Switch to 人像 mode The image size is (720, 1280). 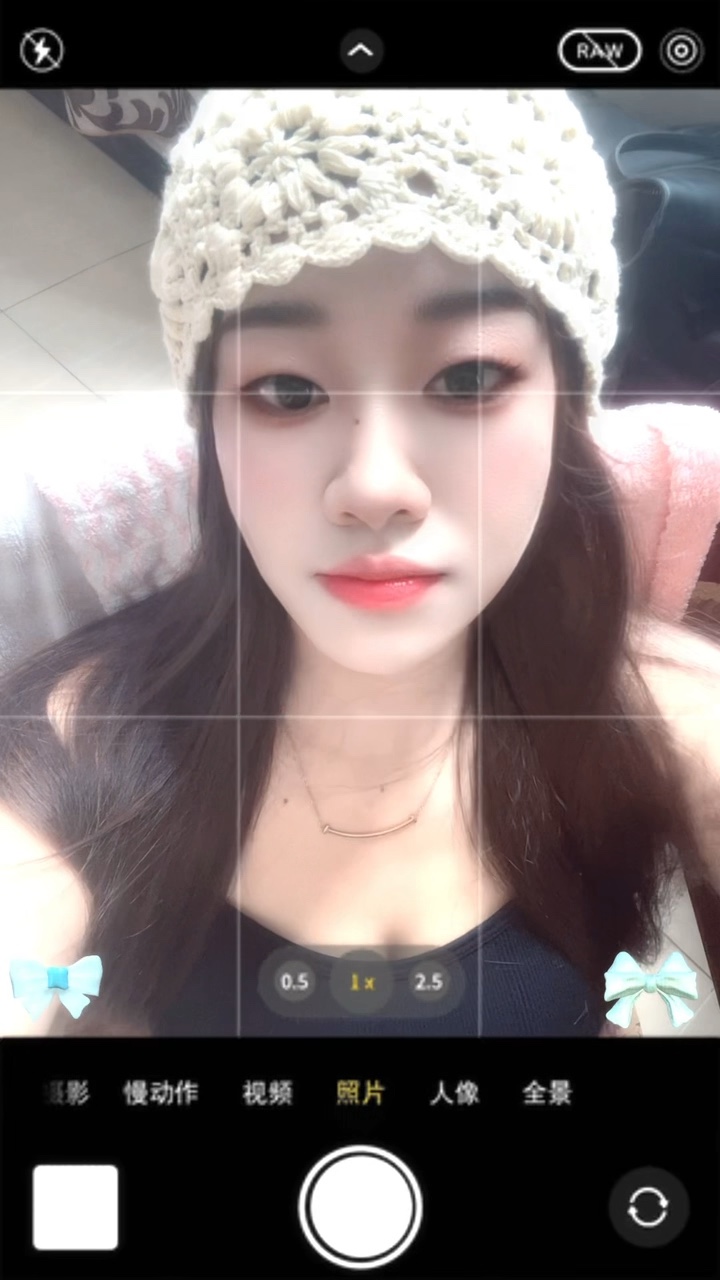[x=454, y=1093]
